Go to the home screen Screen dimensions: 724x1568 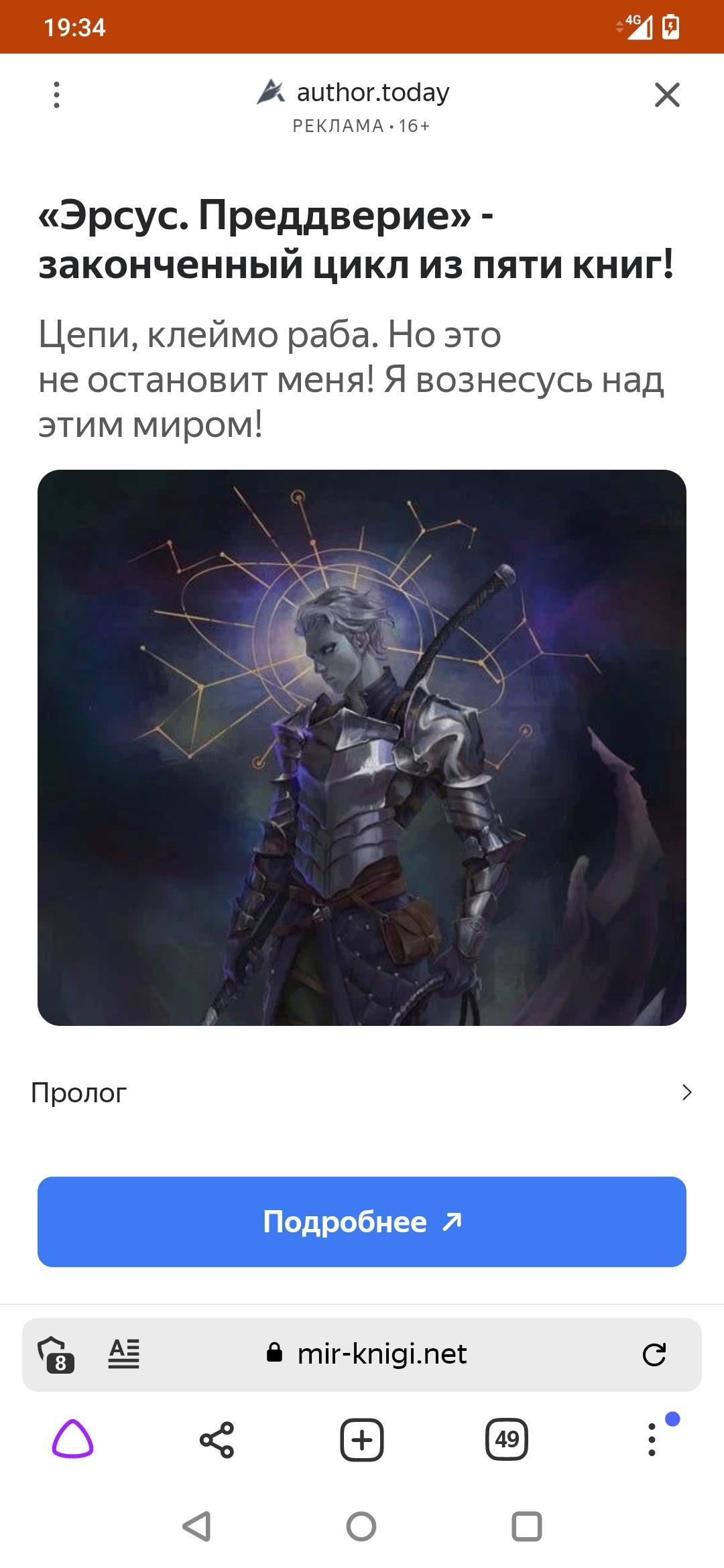(x=361, y=1527)
